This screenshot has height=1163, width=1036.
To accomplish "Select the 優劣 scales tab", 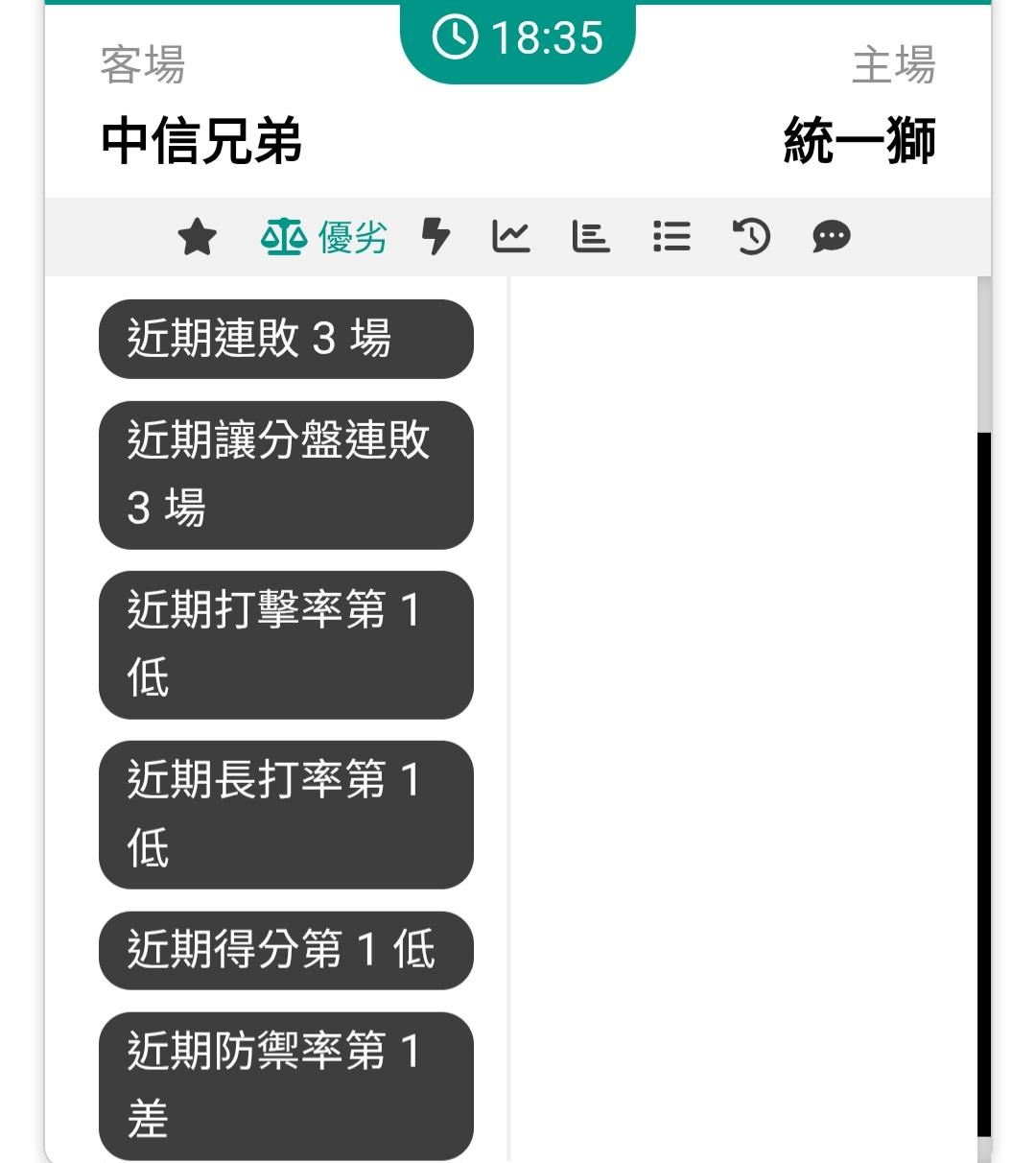I will pyautogui.click(x=323, y=236).
